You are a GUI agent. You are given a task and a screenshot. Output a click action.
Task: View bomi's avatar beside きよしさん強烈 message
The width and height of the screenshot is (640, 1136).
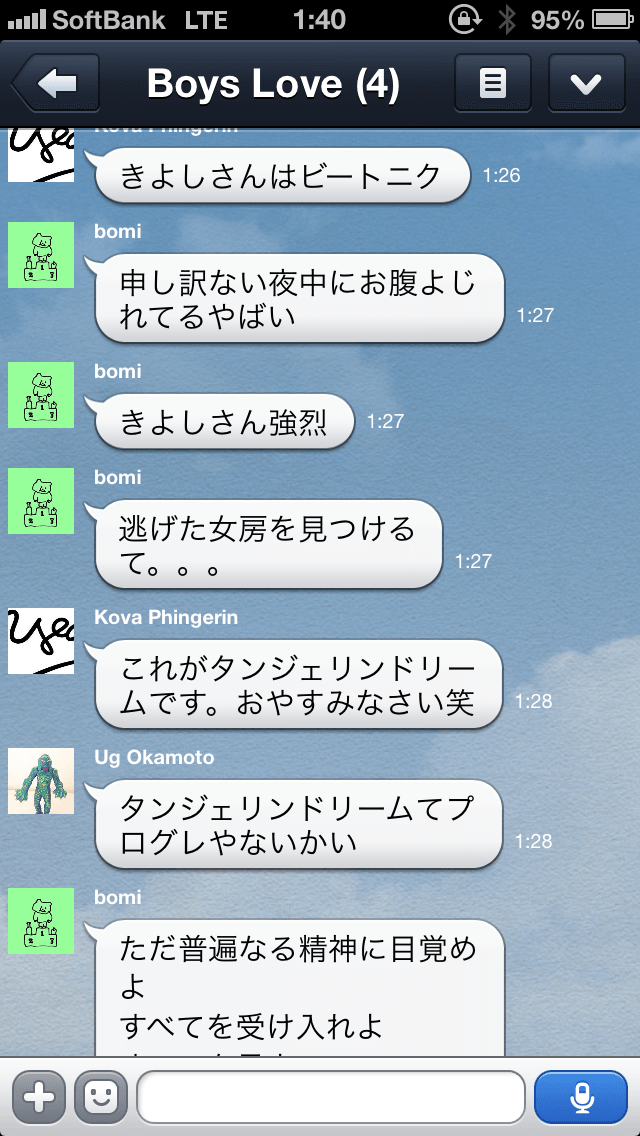point(41,395)
